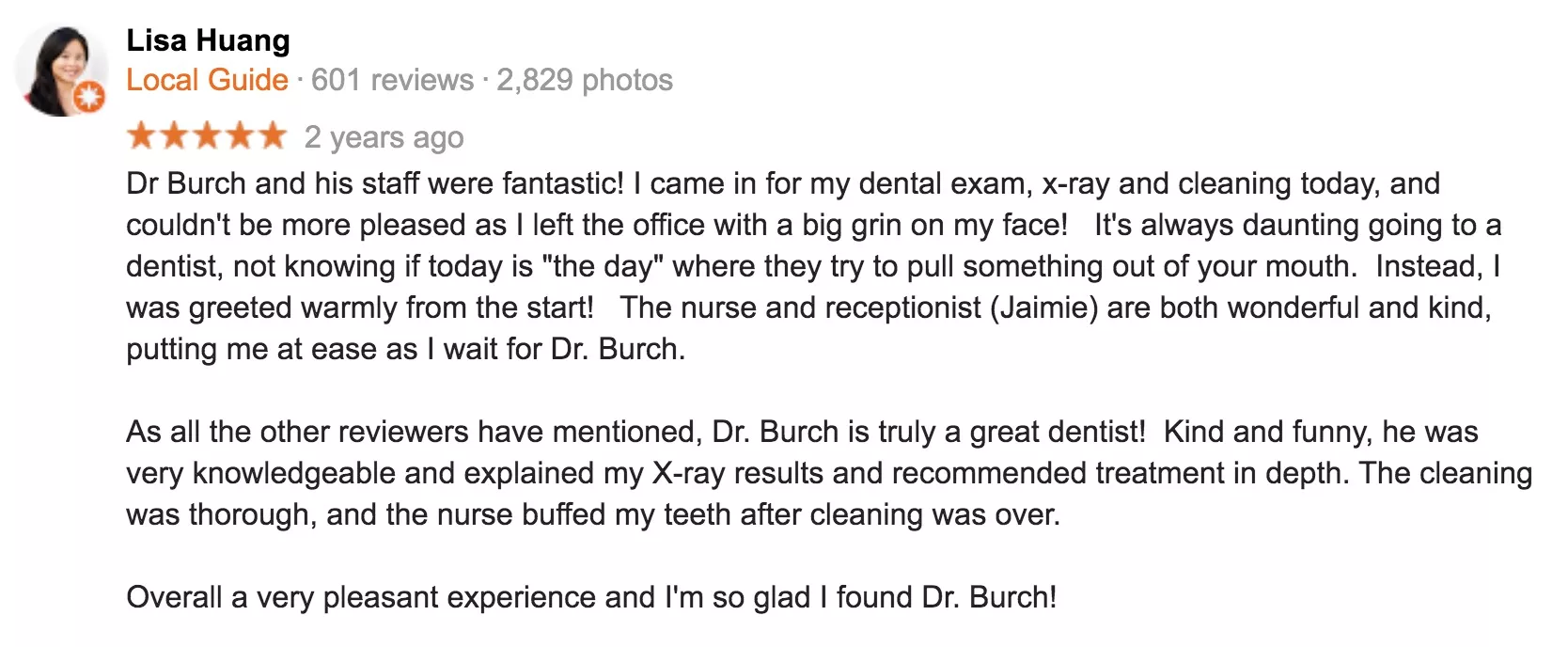The width and height of the screenshot is (1568, 647).
Task: Open the Local Guide link
Action: tap(207, 80)
